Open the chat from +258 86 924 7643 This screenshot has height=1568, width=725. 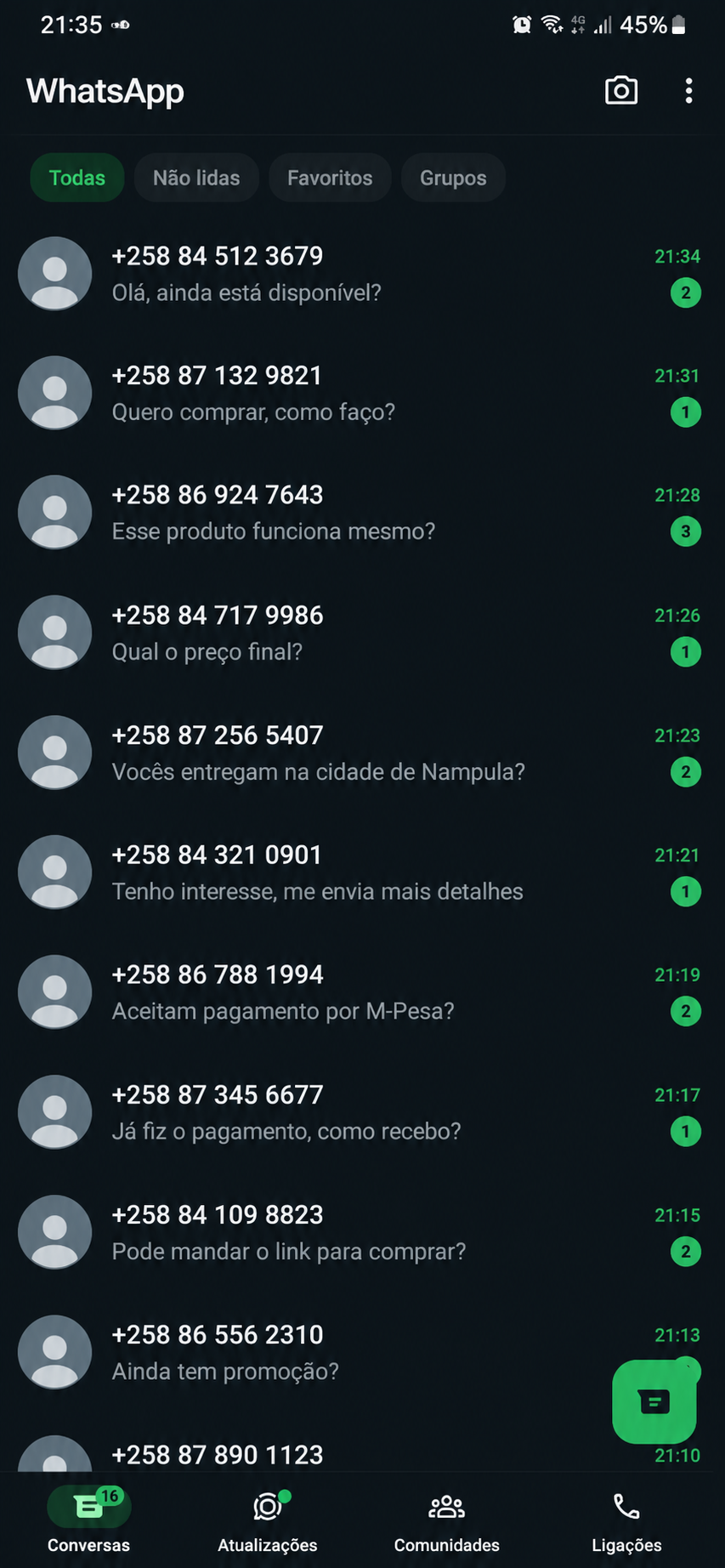[x=362, y=513]
